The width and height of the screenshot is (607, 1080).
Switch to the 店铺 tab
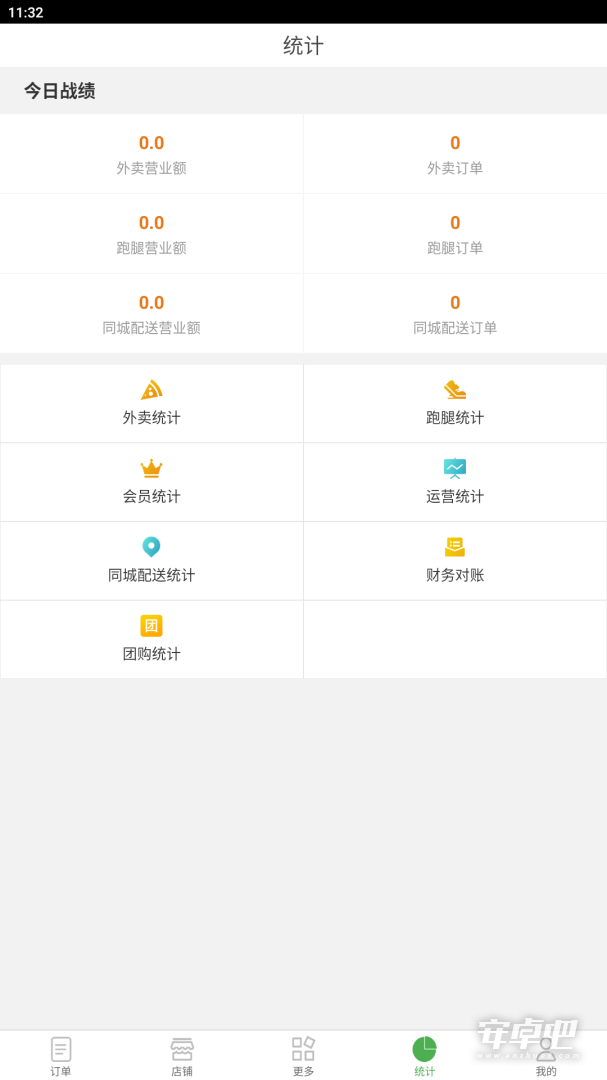pyautogui.click(x=182, y=1056)
